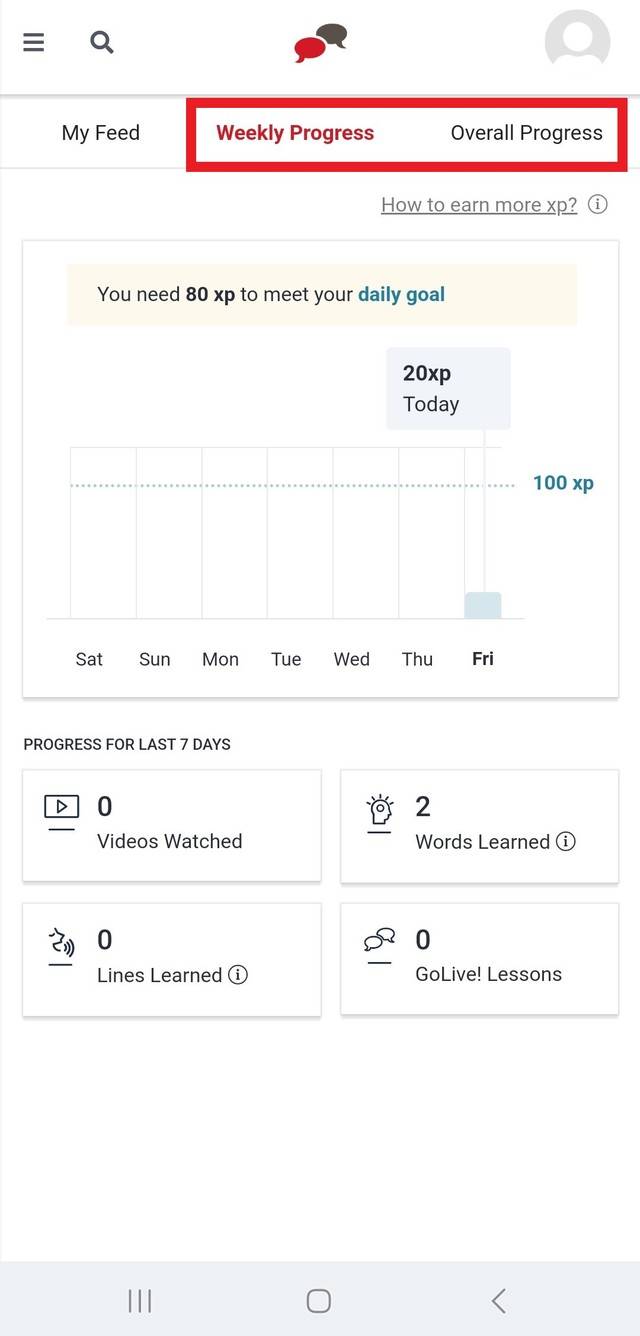Show info for Words Learned

566,842
